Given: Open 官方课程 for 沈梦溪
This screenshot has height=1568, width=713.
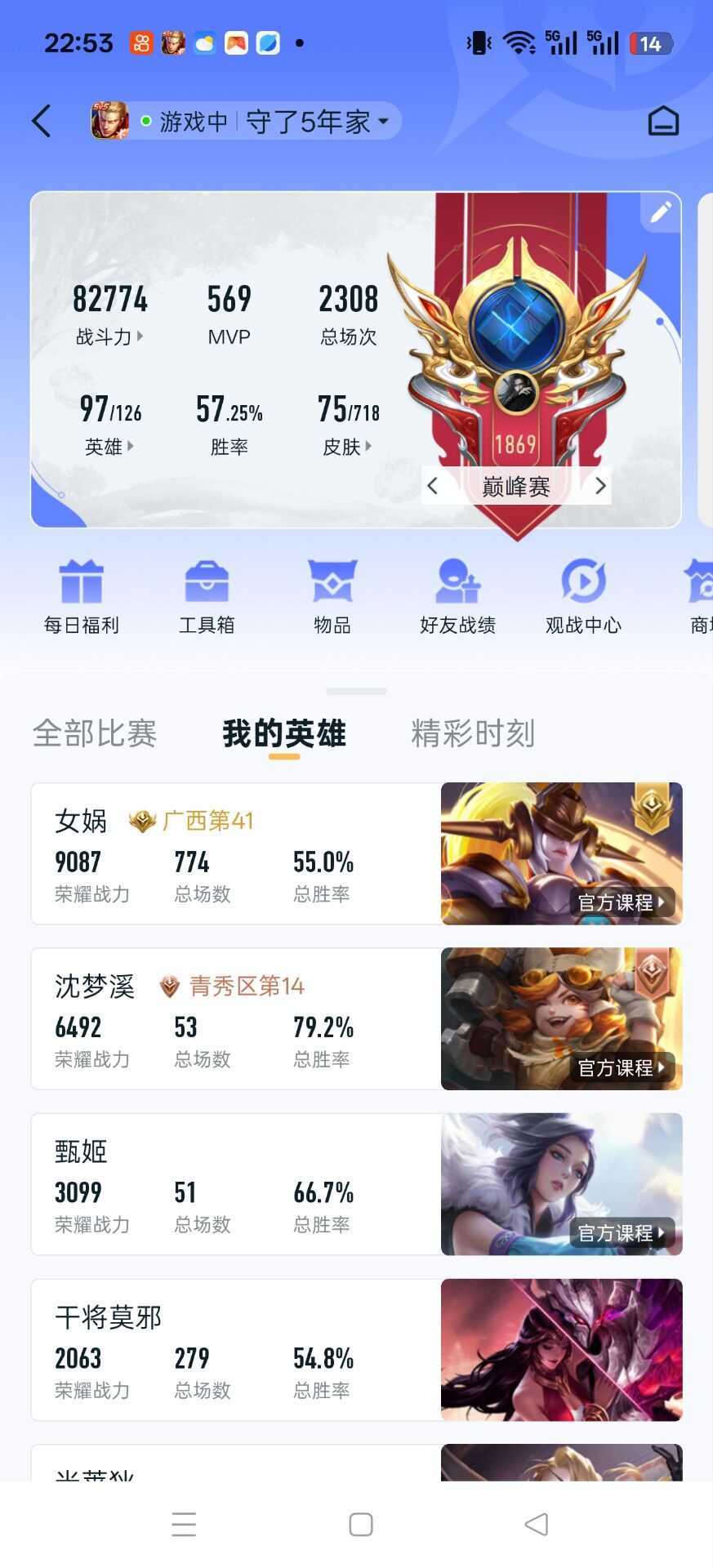Looking at the screenshot, I should [622, 1067].
